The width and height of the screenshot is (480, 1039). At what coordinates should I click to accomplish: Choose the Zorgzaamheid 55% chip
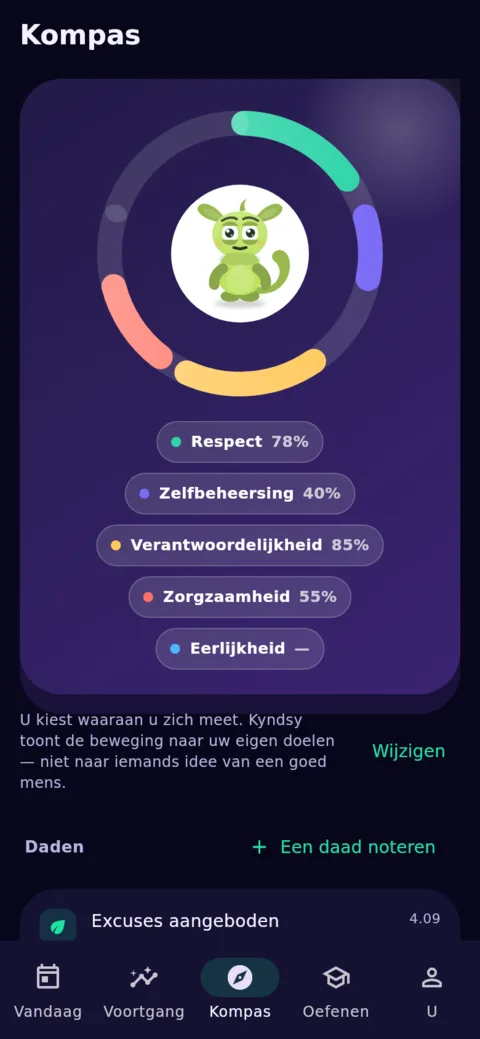click(x=239, y=596)
